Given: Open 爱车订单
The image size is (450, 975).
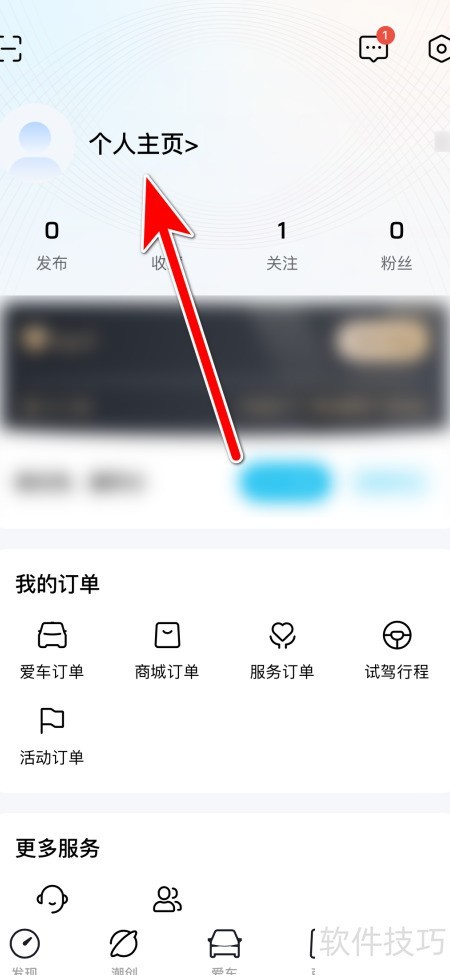Looking at the screenshot, I should pos(52,650).
